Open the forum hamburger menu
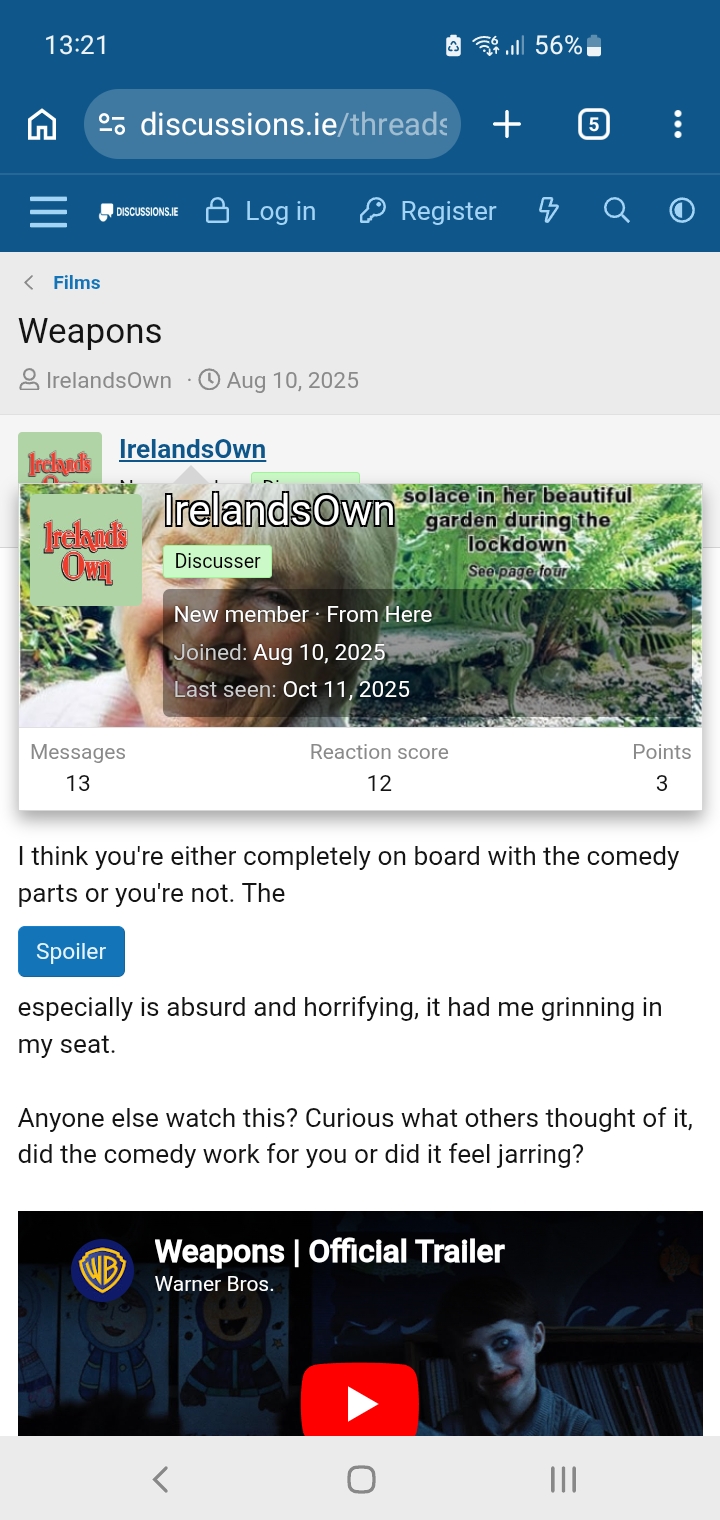This screenshot has width=720, height=1520. (47, 211)
